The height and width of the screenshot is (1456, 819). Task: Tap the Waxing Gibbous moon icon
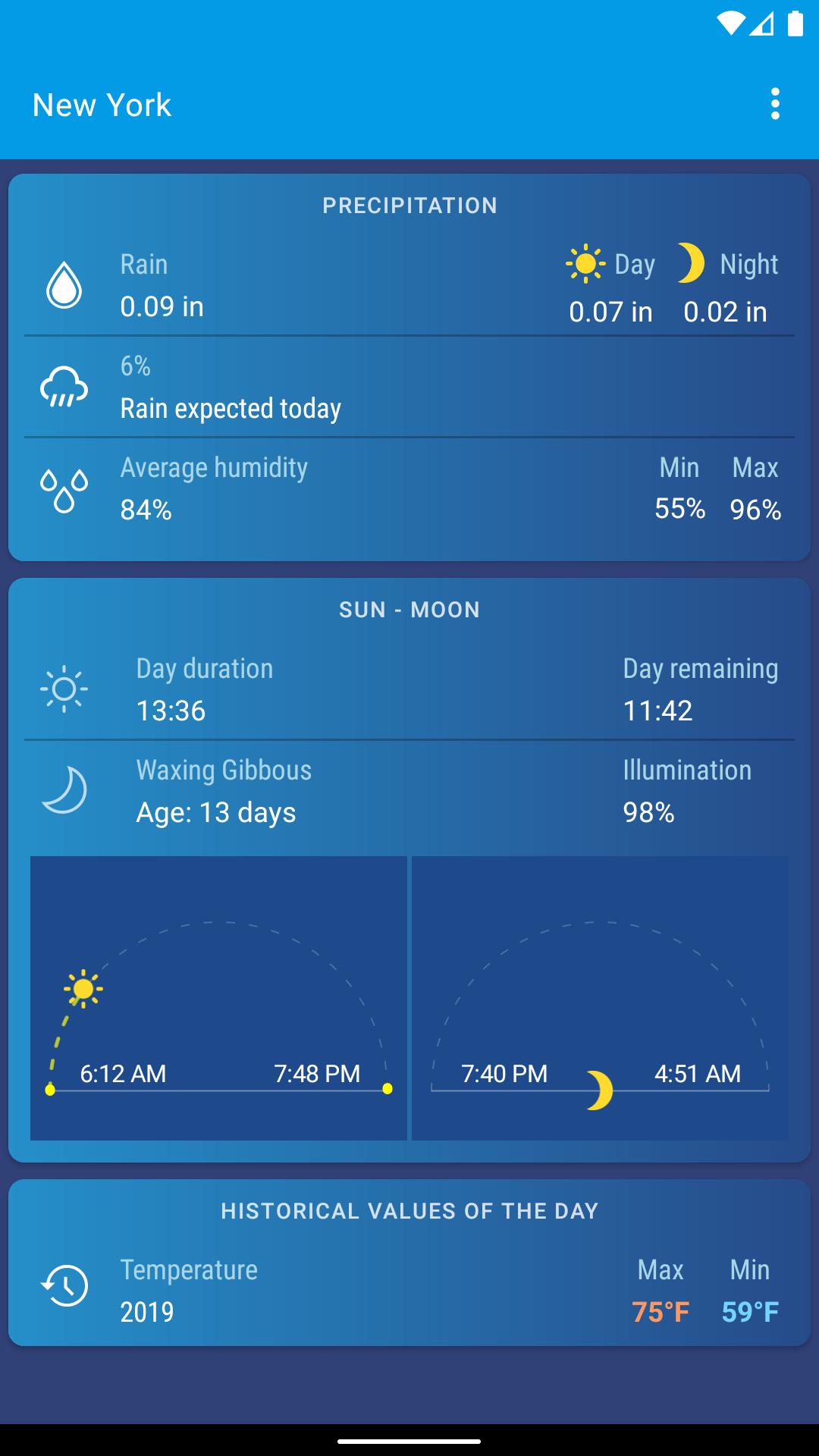pyautogui.click(x=66, y=791)
